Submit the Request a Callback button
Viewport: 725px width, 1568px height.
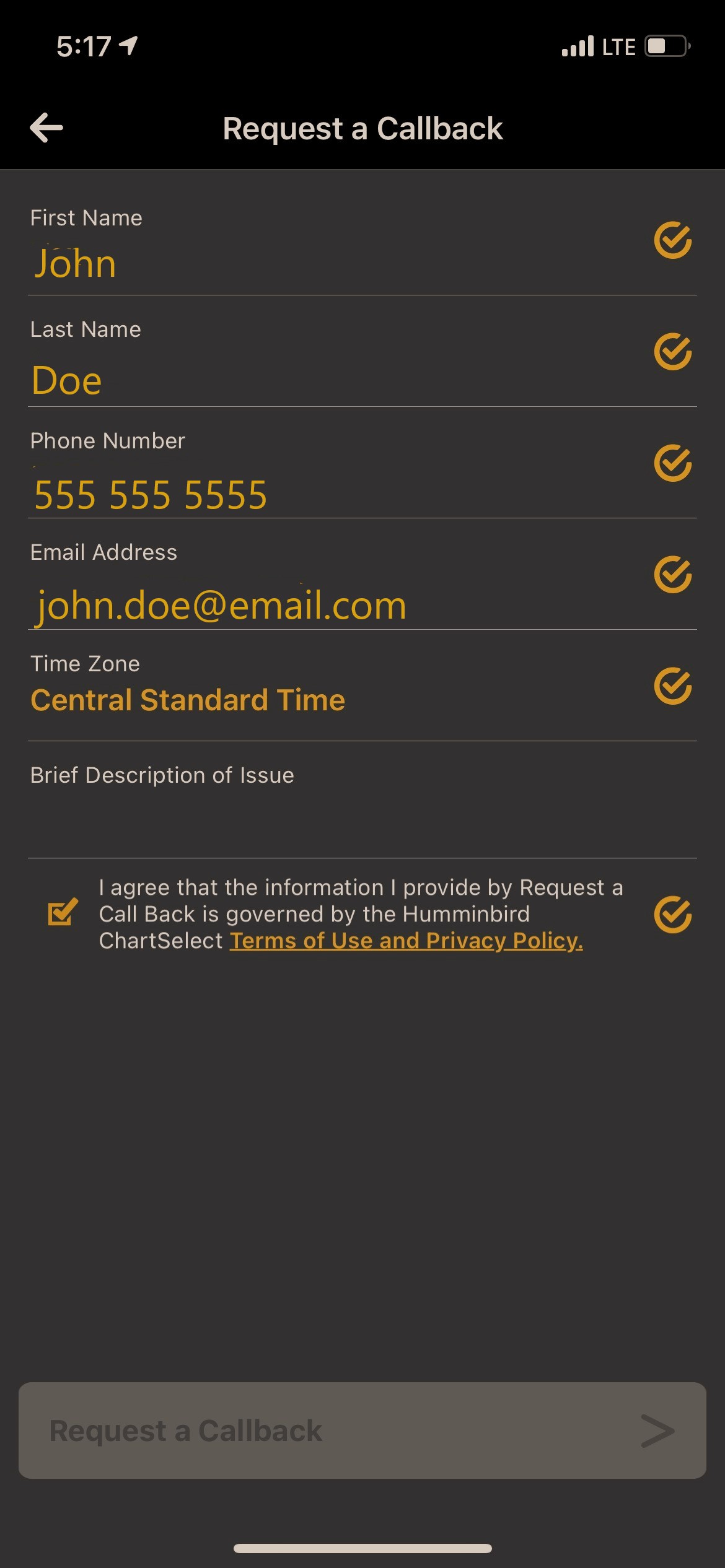point(362,1431)
